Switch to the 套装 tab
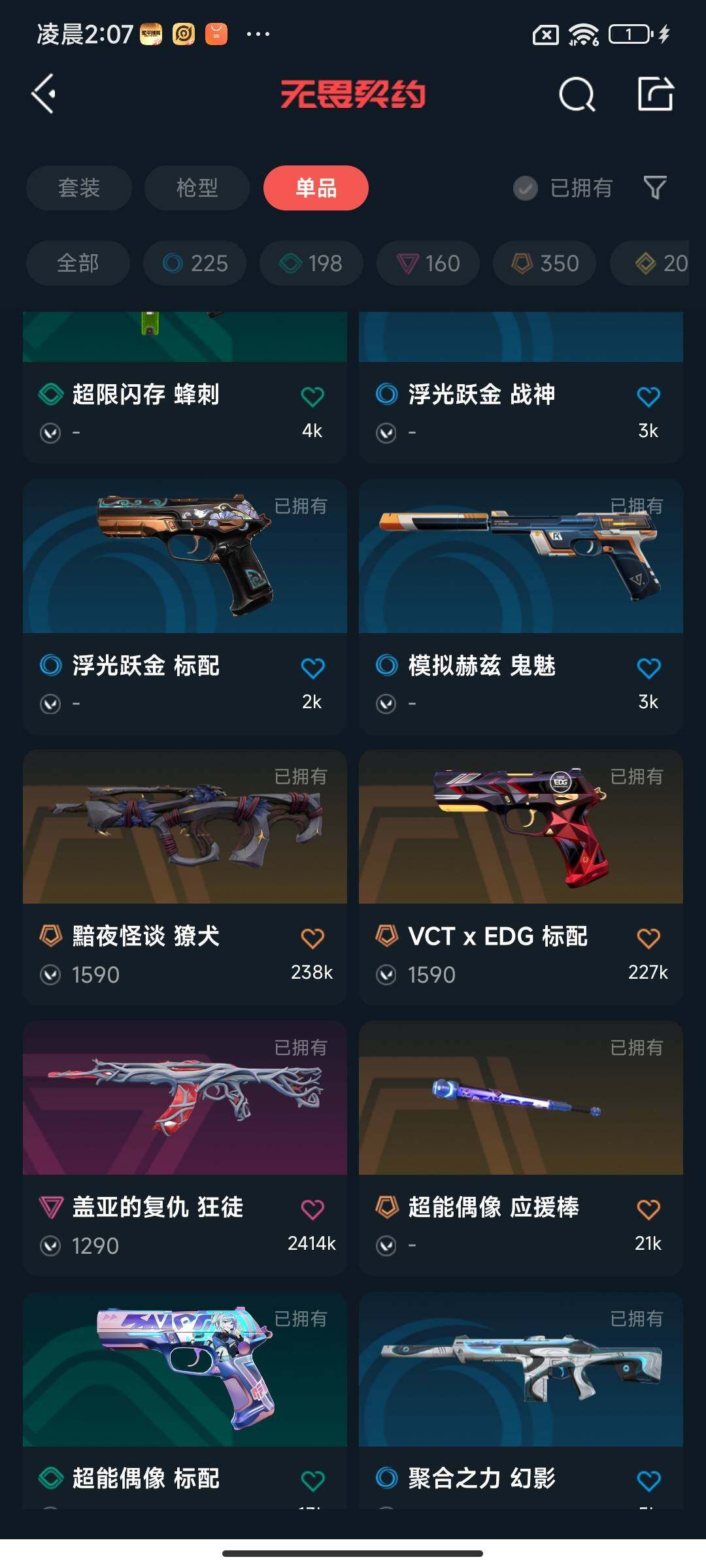The height and width of the screenshot is (1568, 706). 78,188
